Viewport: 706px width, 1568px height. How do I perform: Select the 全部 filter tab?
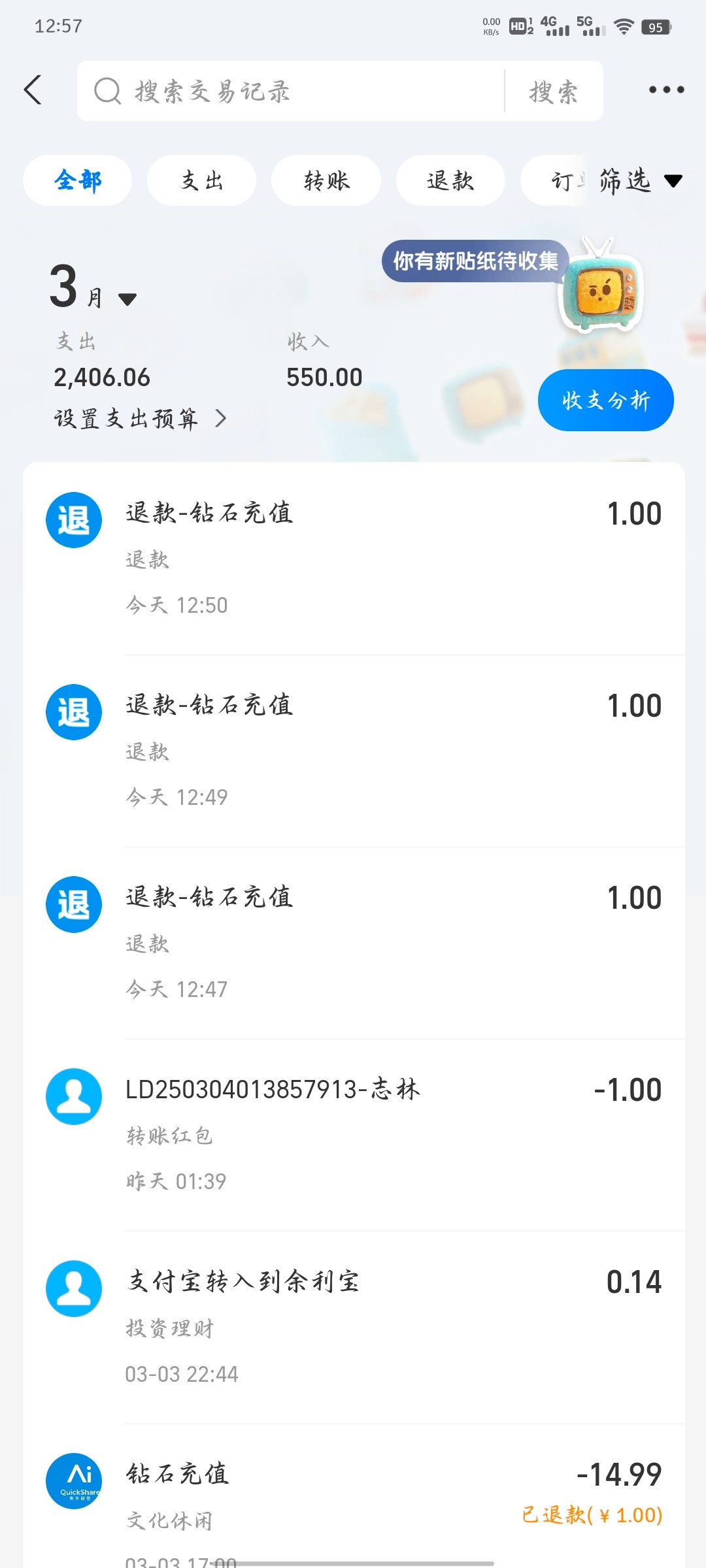[78, 180]
